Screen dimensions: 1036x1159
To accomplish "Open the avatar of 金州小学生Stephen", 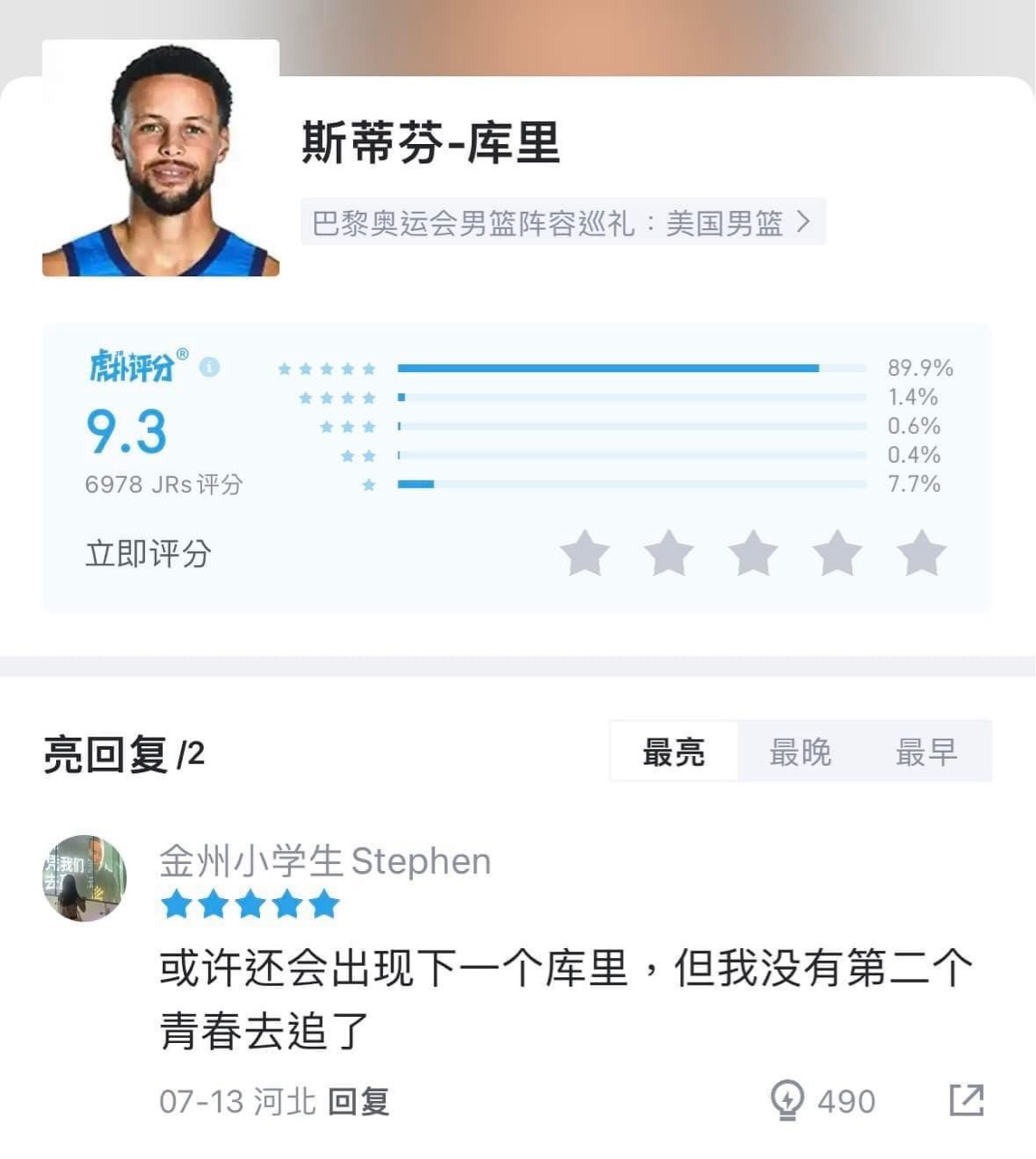I will click(84, 877).
